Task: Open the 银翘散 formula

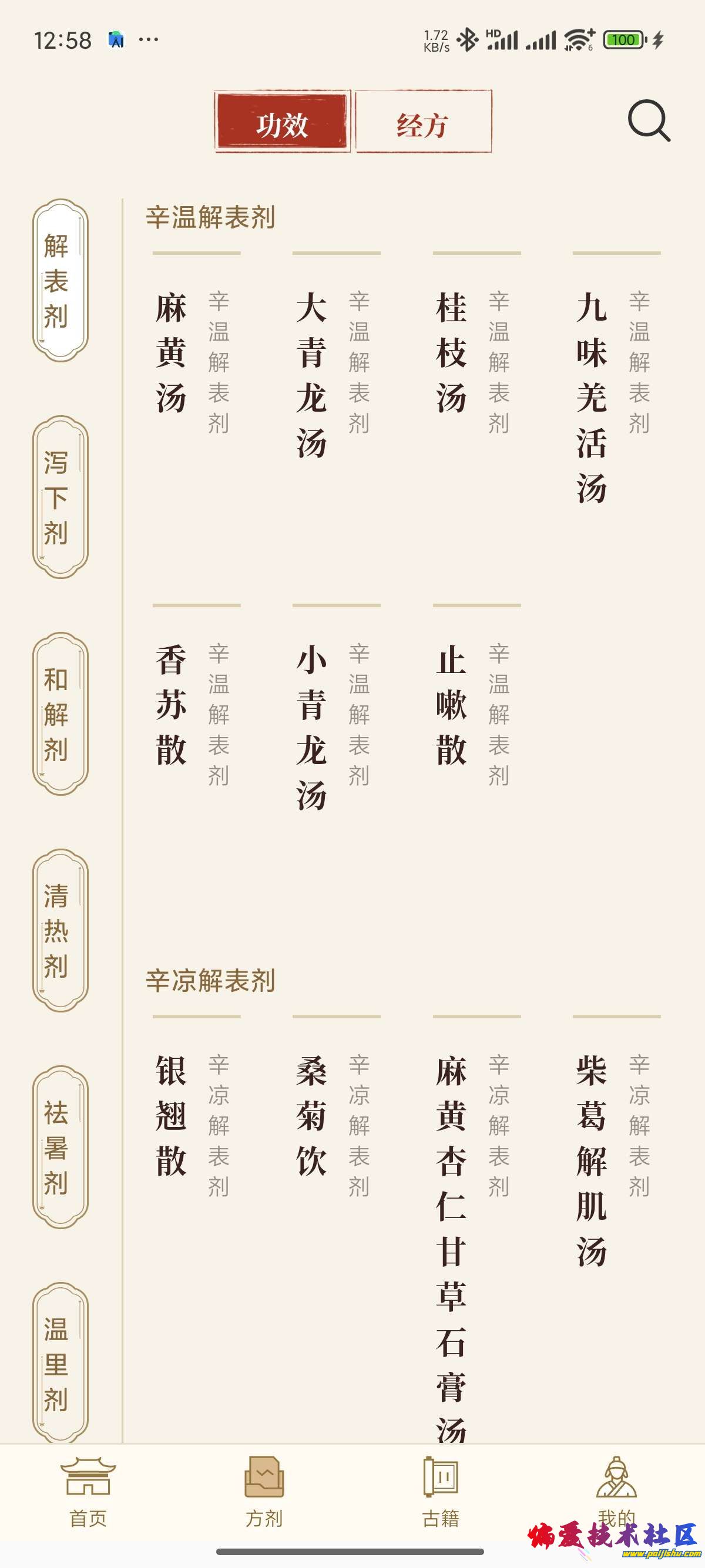Action: point(172,1115)
